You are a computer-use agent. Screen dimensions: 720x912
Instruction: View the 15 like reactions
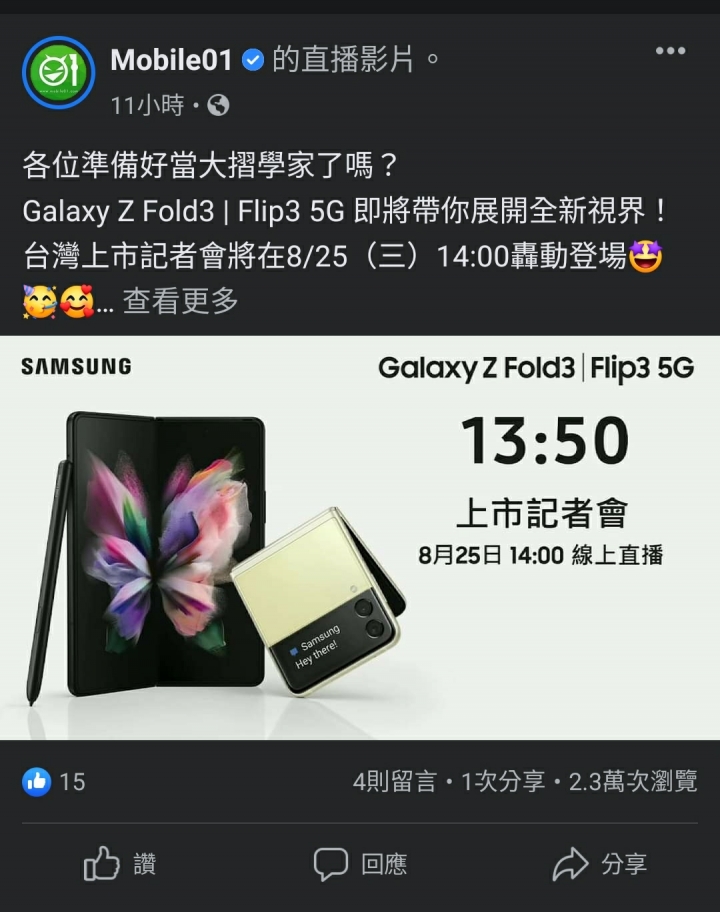click(54, 782)
